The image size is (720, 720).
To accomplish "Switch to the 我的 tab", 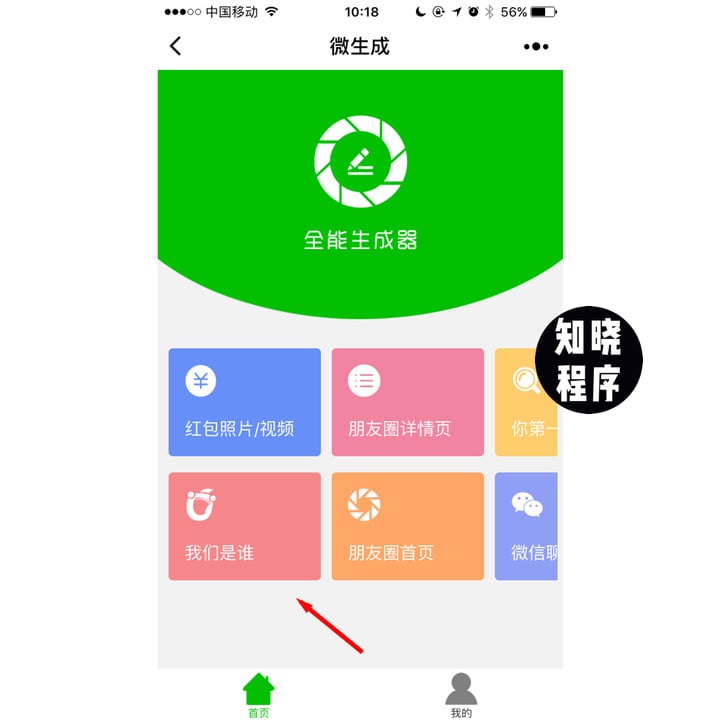I will [461, 696].
